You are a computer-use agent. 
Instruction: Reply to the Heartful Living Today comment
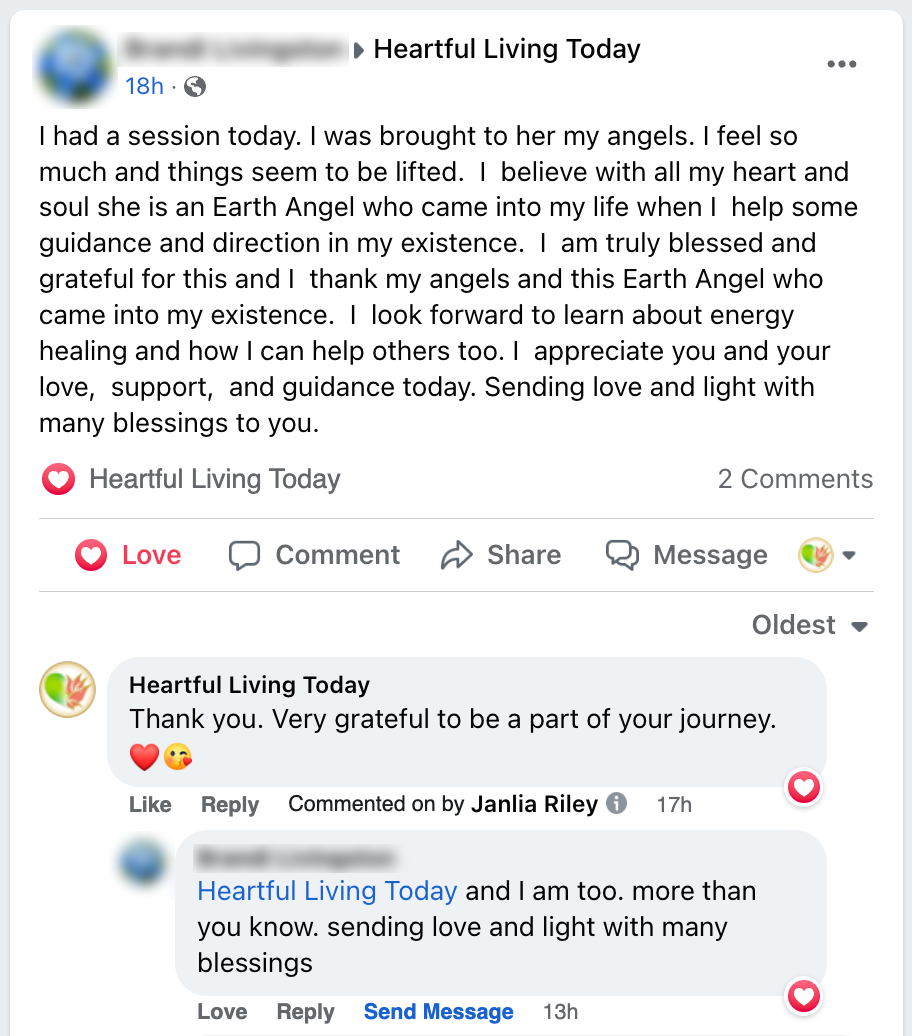tap(229, 804)
